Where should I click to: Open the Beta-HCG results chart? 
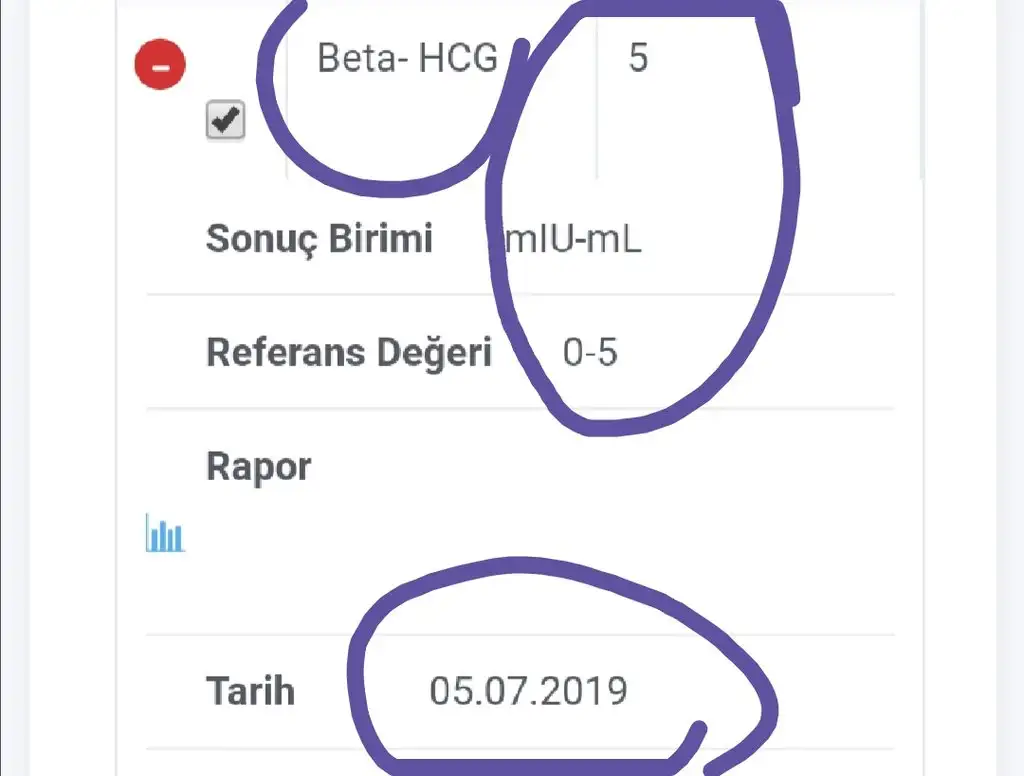(165, 534)
